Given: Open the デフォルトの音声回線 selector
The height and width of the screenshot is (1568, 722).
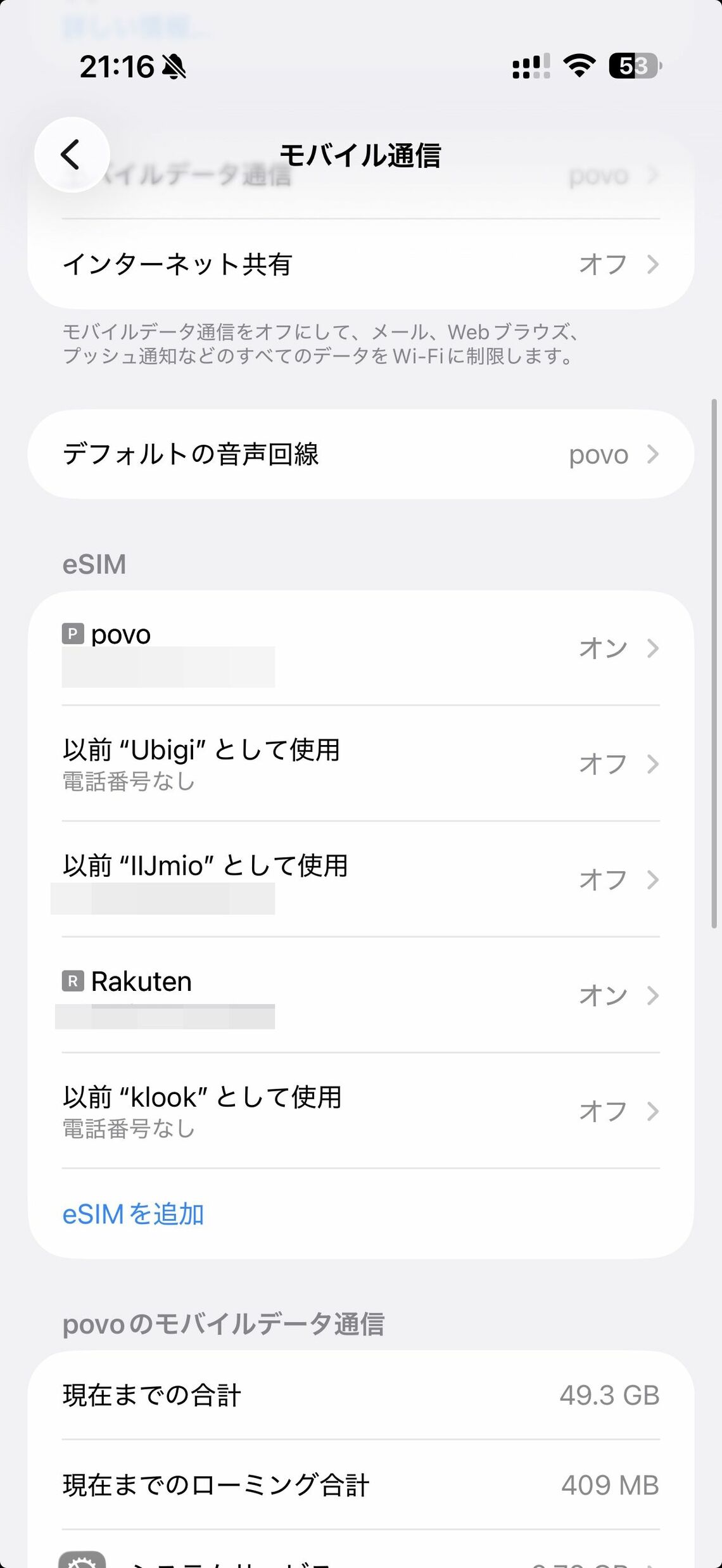Looking at the screenshot, I should (x=361, y=454).
